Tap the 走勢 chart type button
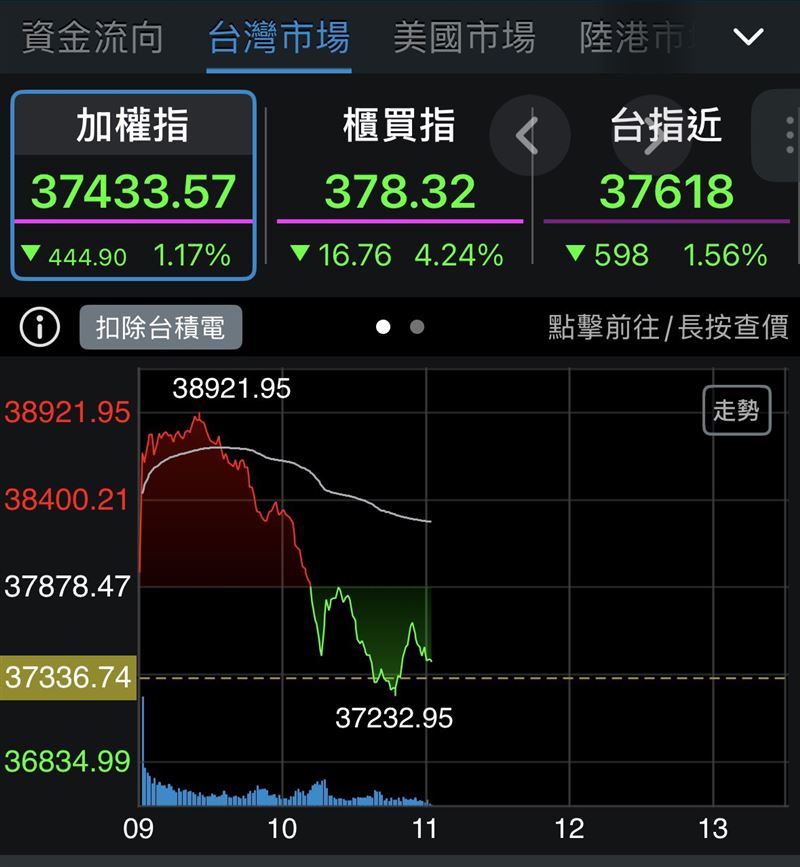The width and height of the screenshot is (800, 867). (737, 410)
